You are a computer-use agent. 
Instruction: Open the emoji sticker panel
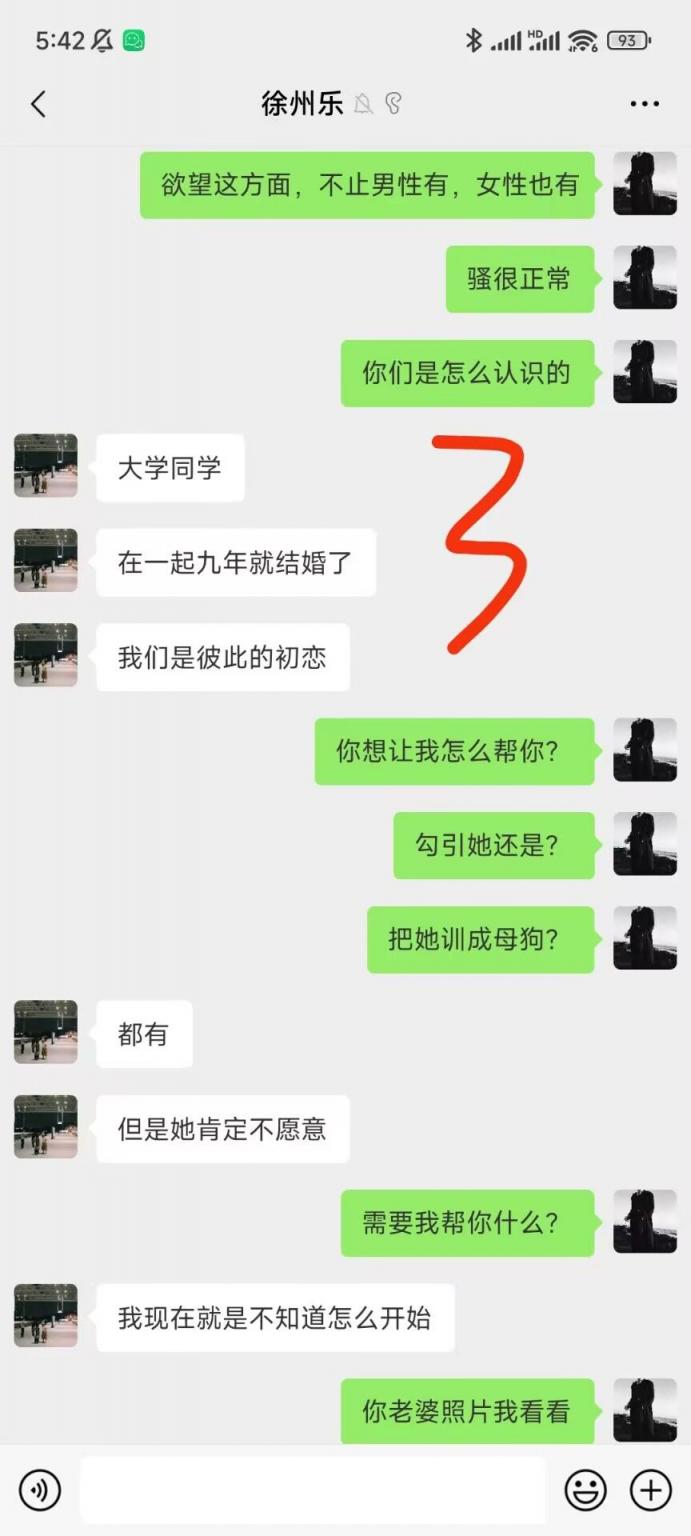[585, 1490]
